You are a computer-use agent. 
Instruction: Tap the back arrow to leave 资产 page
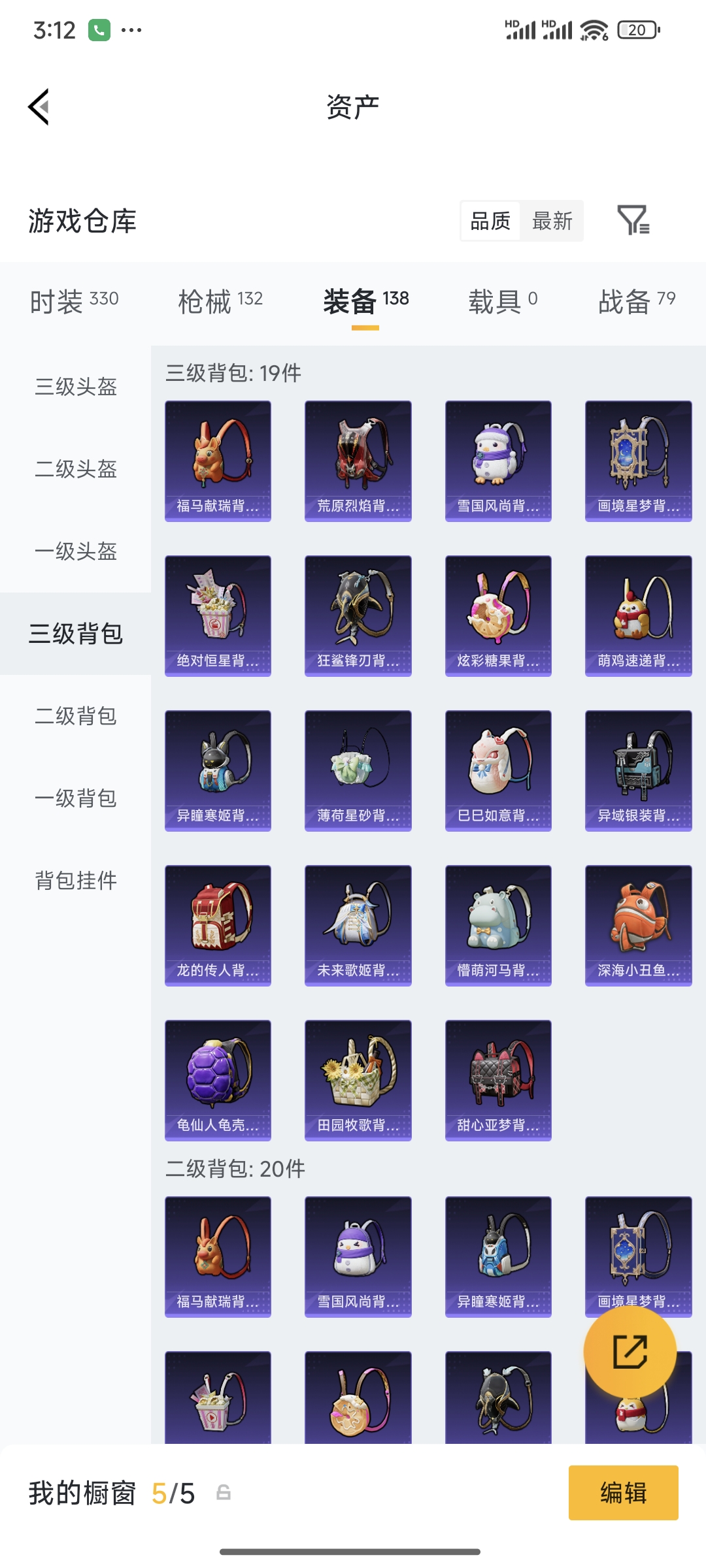39,108
